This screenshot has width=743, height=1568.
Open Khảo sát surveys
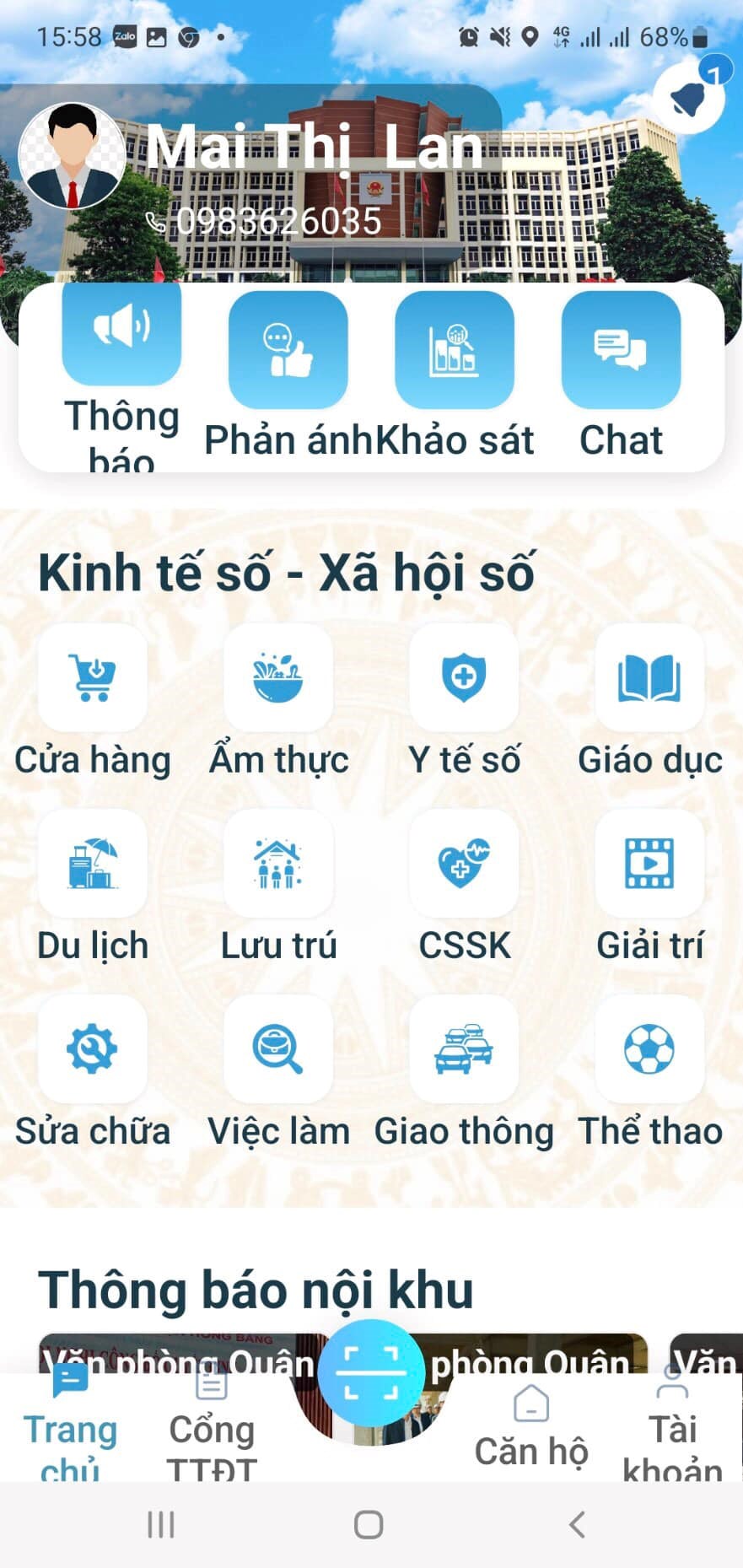pos(454,351)
